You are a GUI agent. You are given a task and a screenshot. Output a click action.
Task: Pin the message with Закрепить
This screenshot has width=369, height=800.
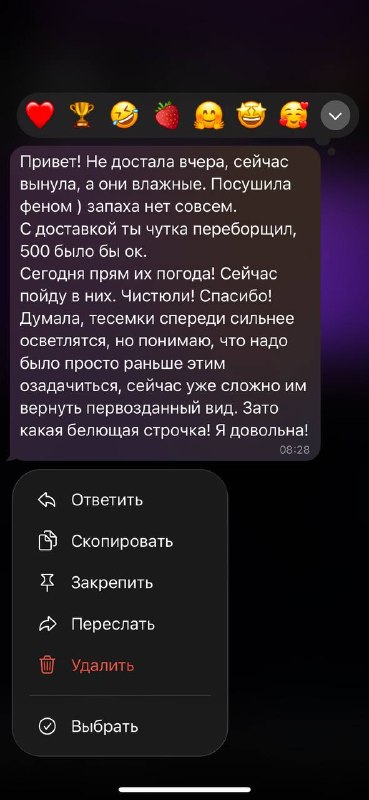pyautogui.click(x=120, y=583)
